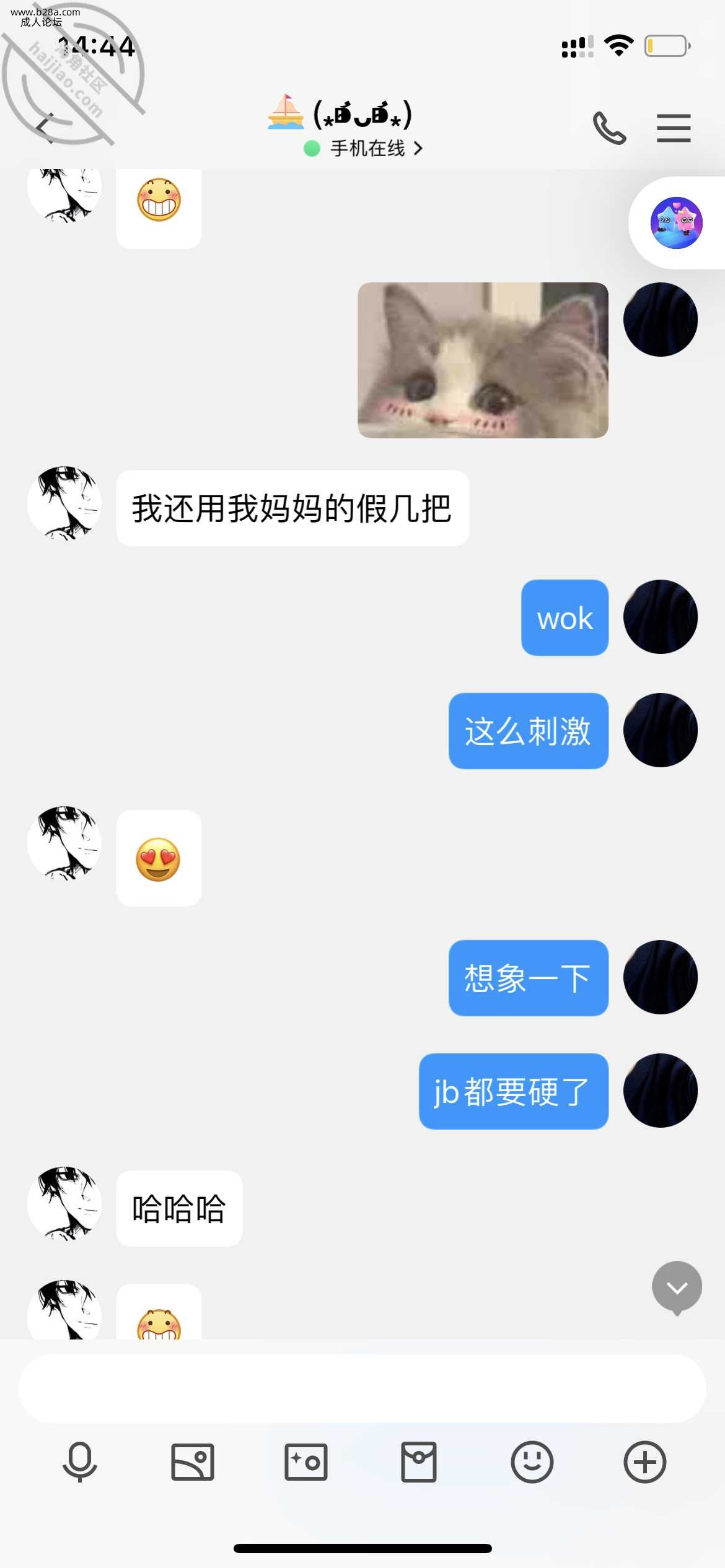Record a voice message
725x1568 pixels.
pyautogui.click(x=80, y=1462)
